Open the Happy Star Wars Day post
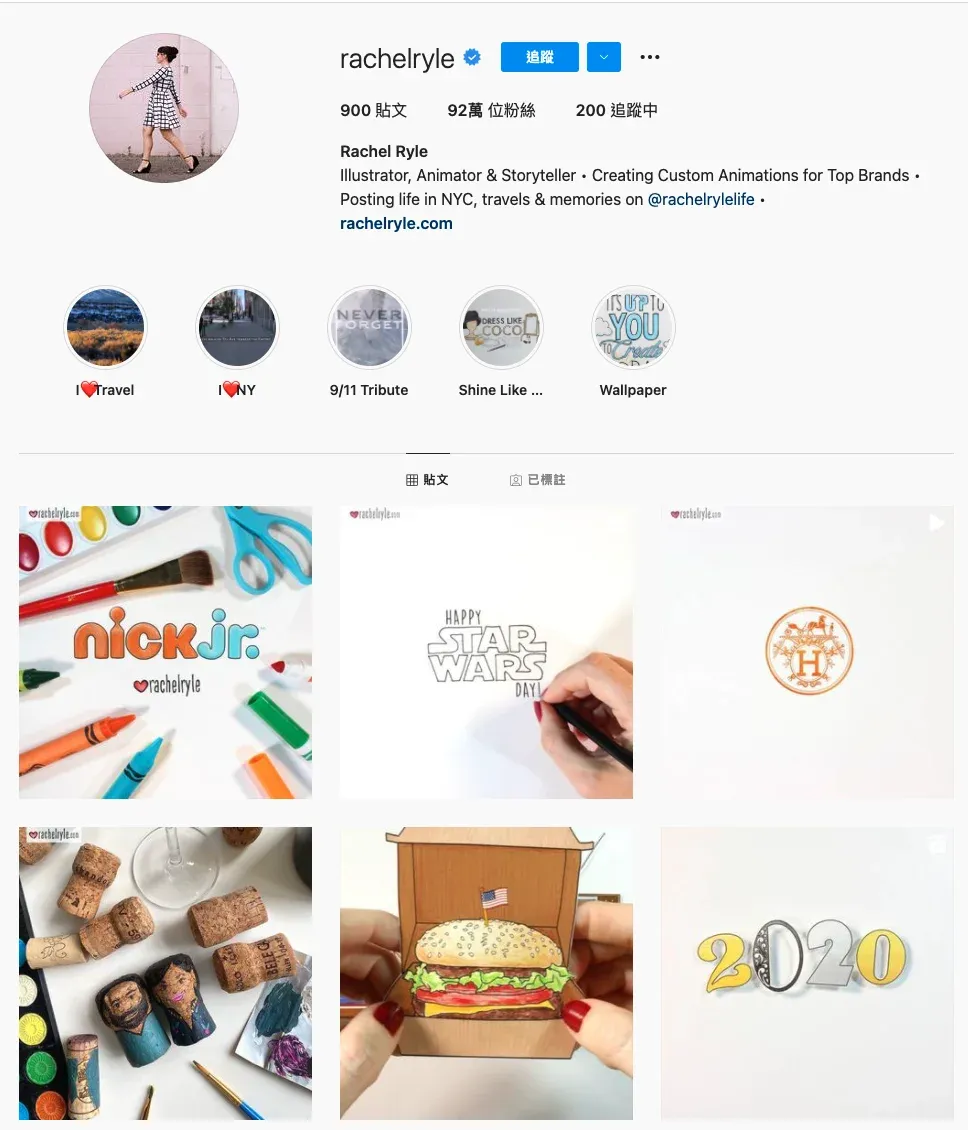 tap(486, 652)
